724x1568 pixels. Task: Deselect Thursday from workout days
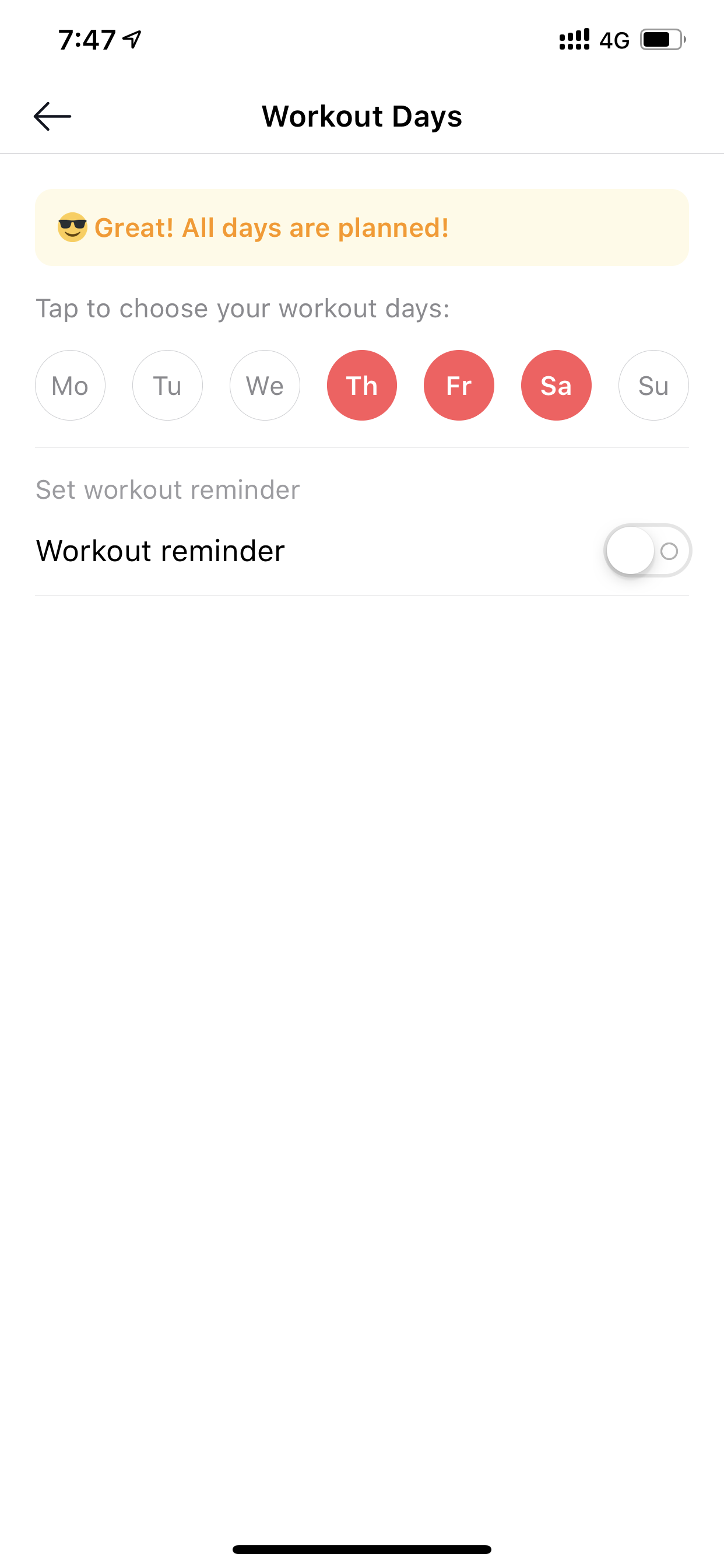point(362,386)
